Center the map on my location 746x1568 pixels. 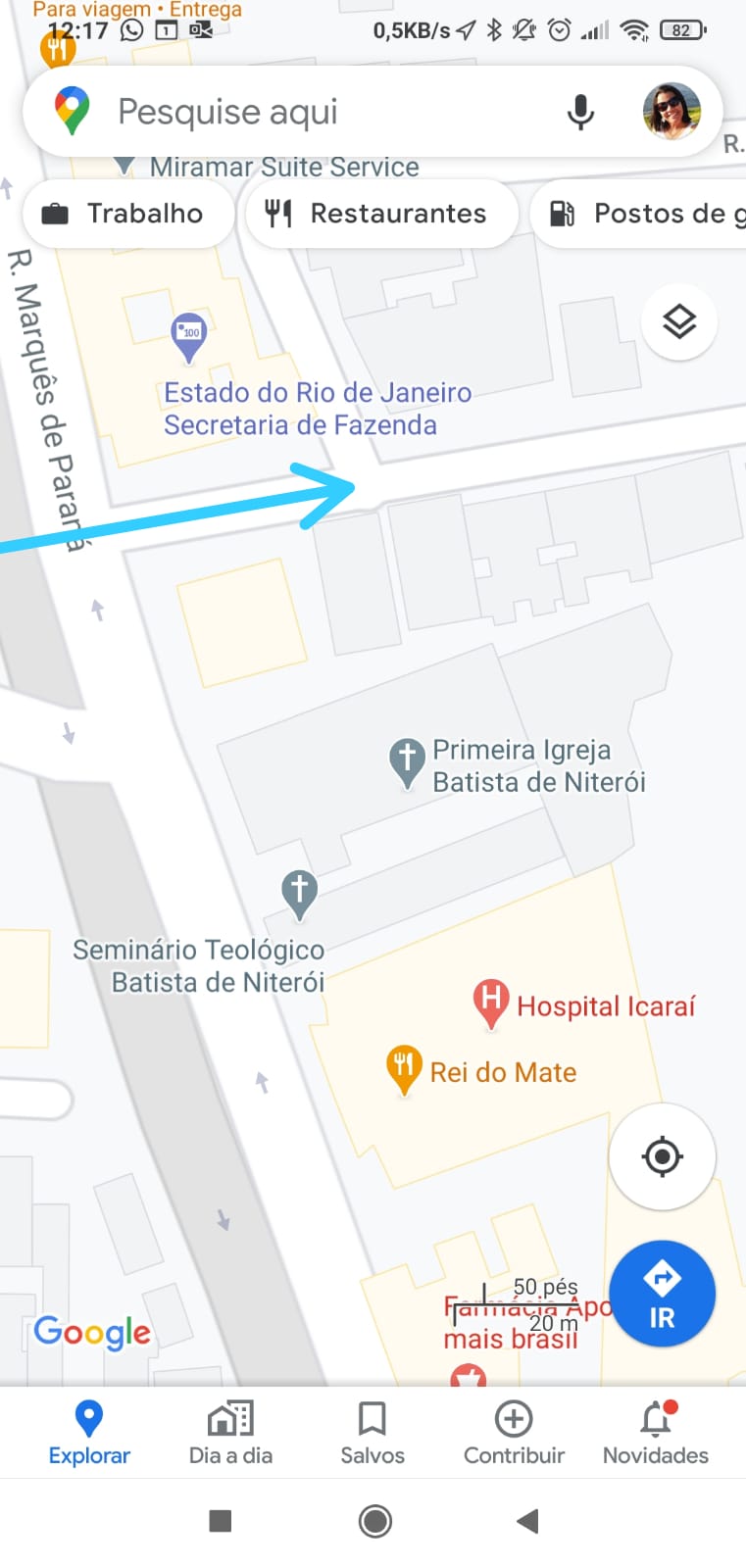coord(662,1156)
